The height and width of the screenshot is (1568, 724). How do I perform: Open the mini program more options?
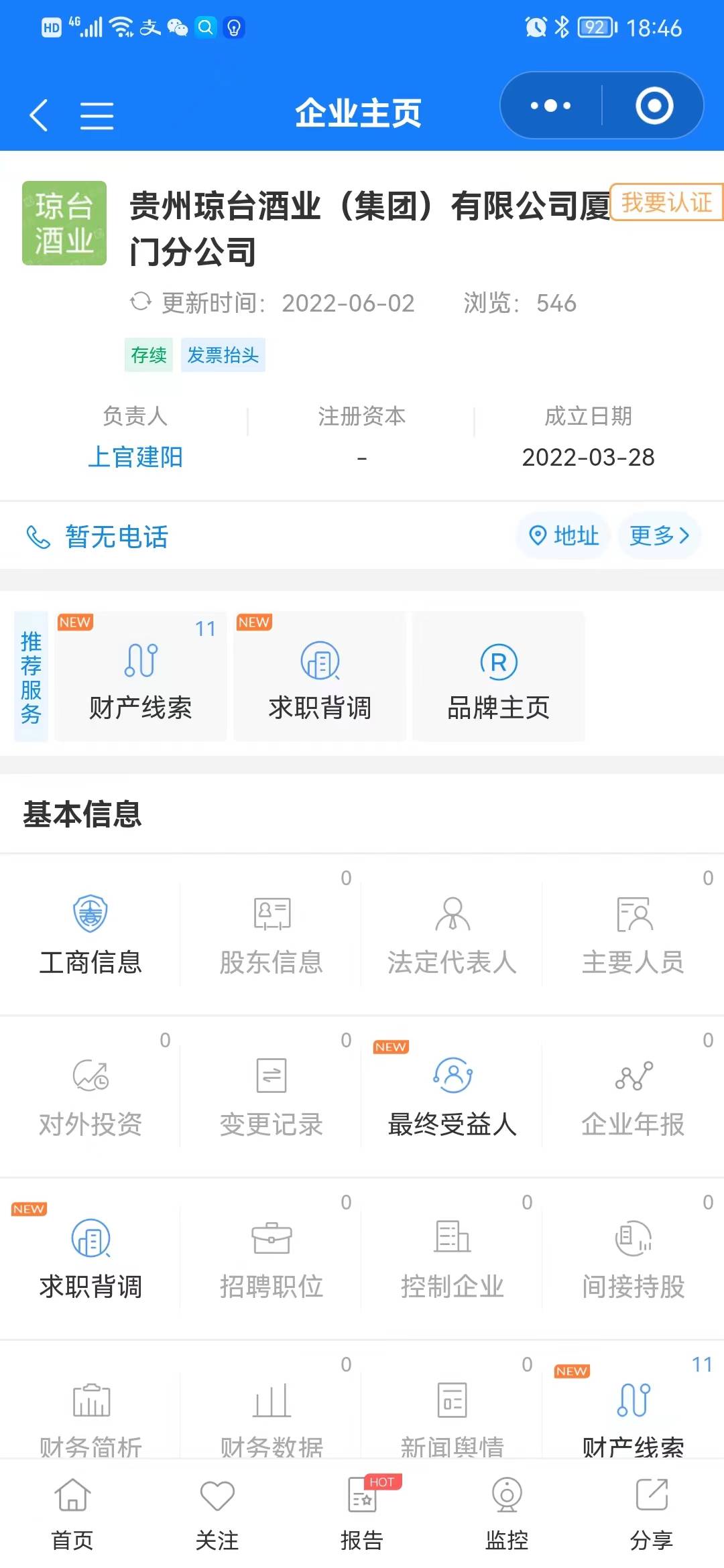550,106
